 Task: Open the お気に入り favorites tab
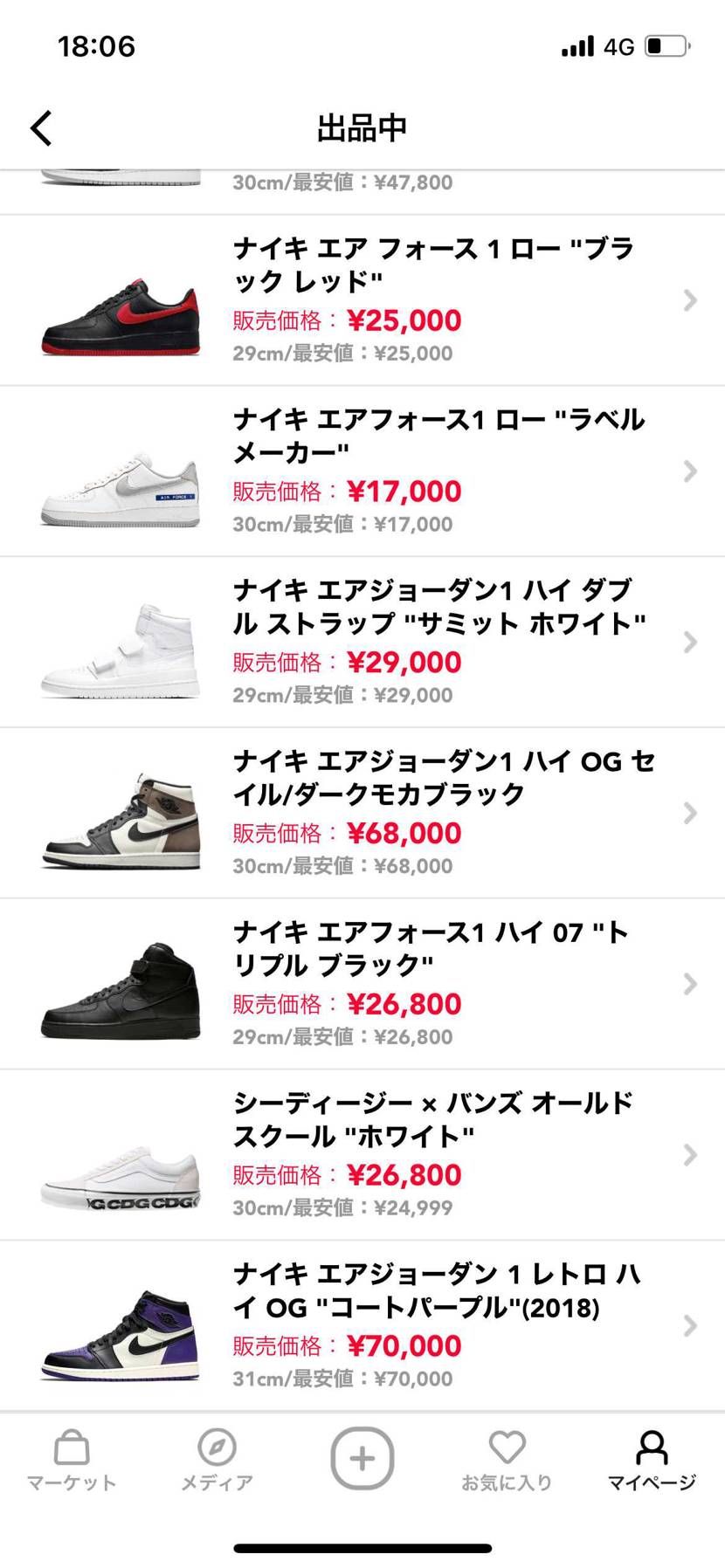(507, 1460)
